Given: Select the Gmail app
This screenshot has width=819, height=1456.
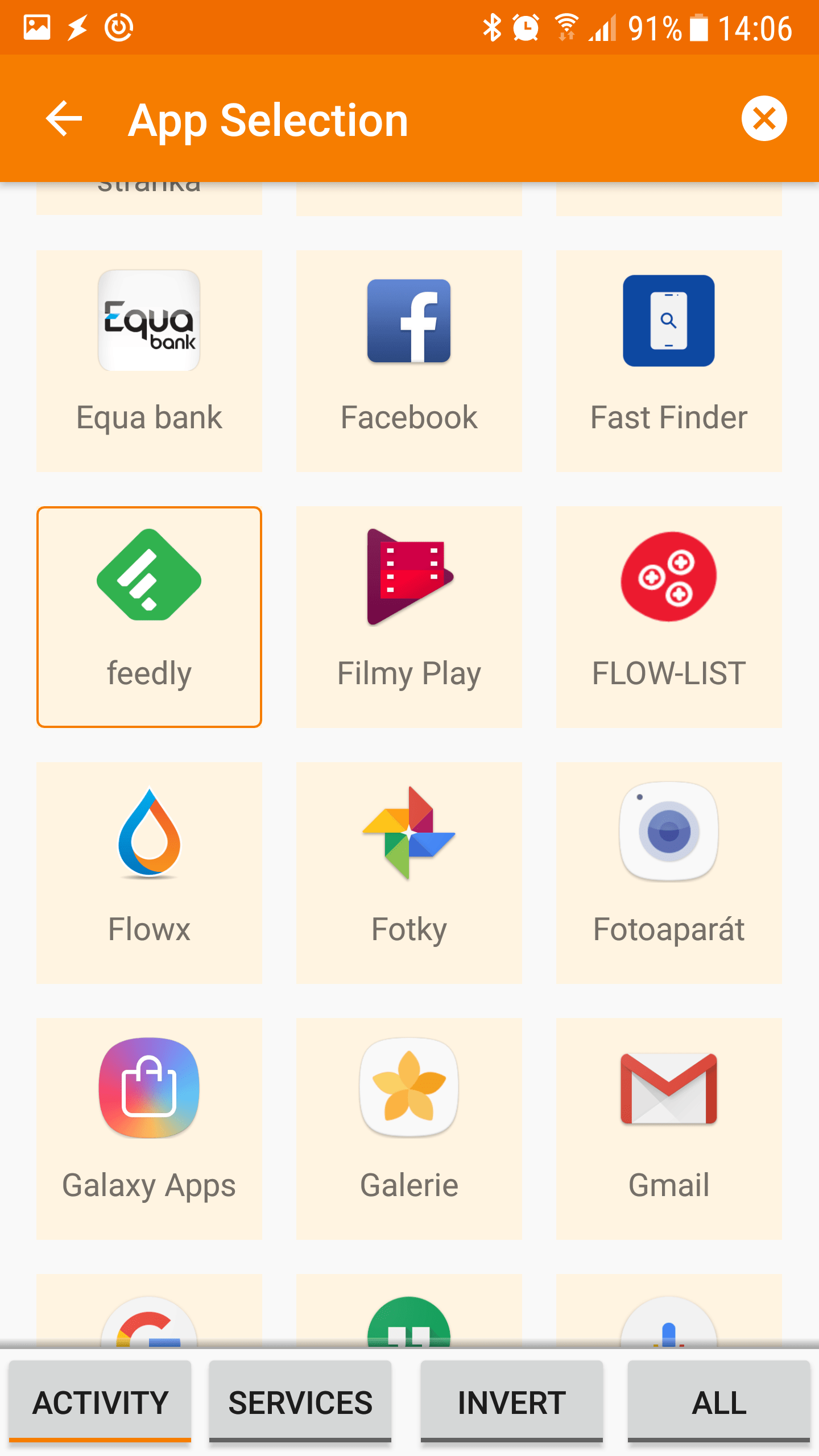Looking at the screenshot, I should click(669, 1128).
